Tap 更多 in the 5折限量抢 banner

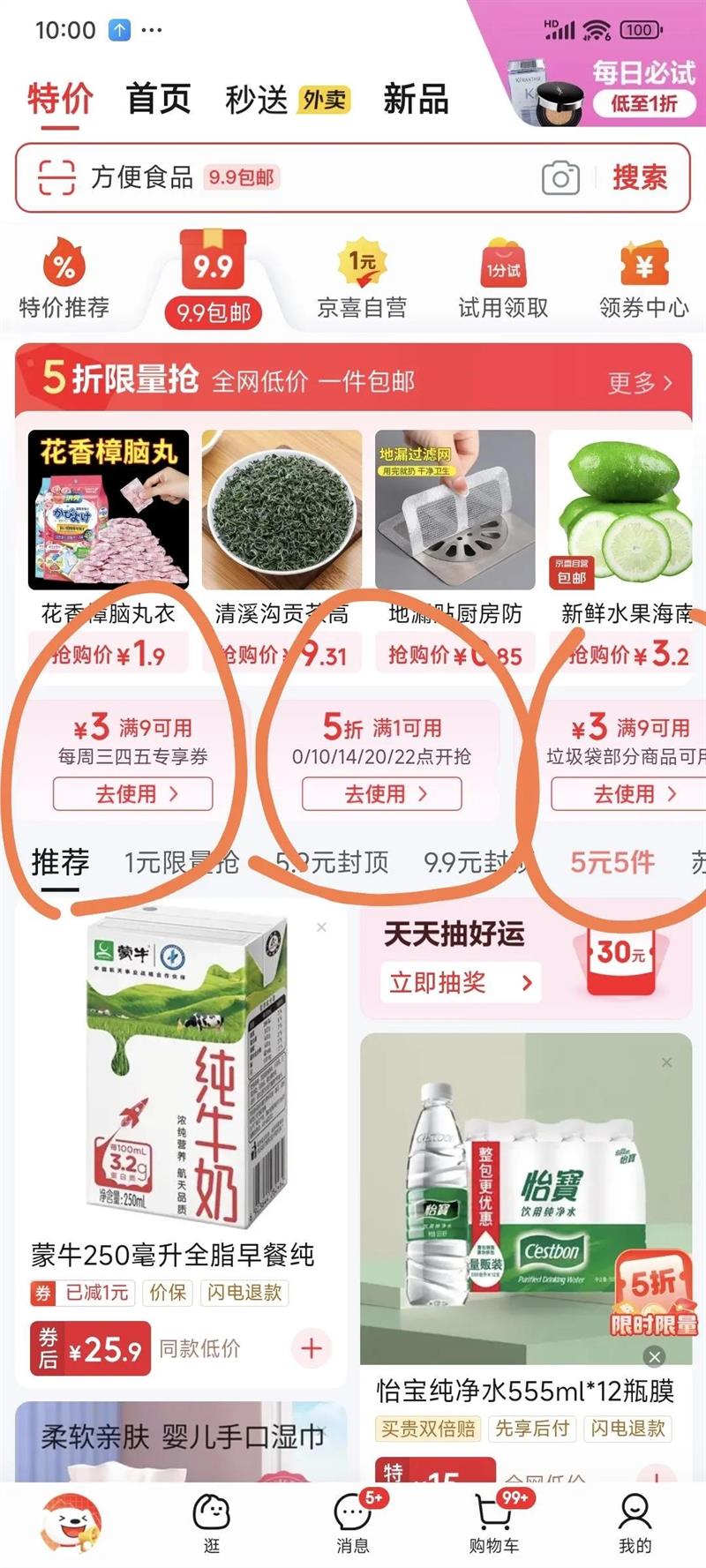point(640,382)
